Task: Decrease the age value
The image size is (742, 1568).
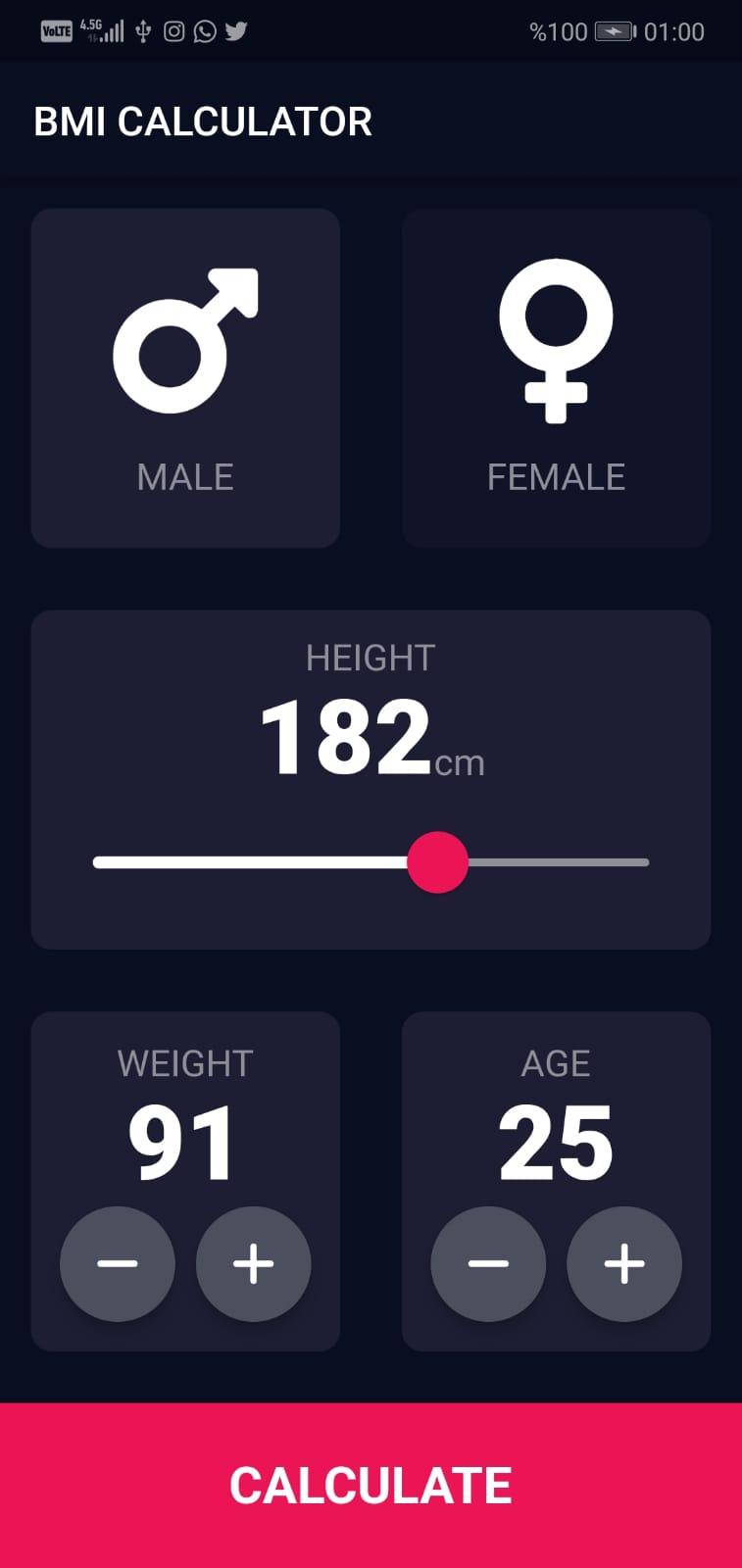Action: click(488, 1264)
